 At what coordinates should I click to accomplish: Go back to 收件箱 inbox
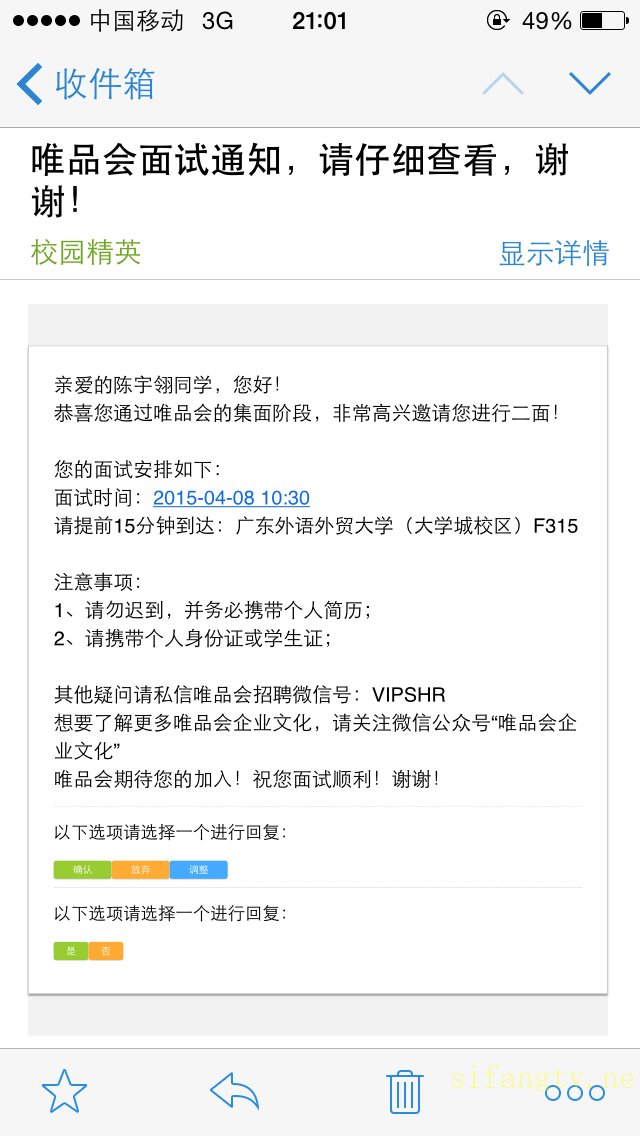click(x=87, y=84)
